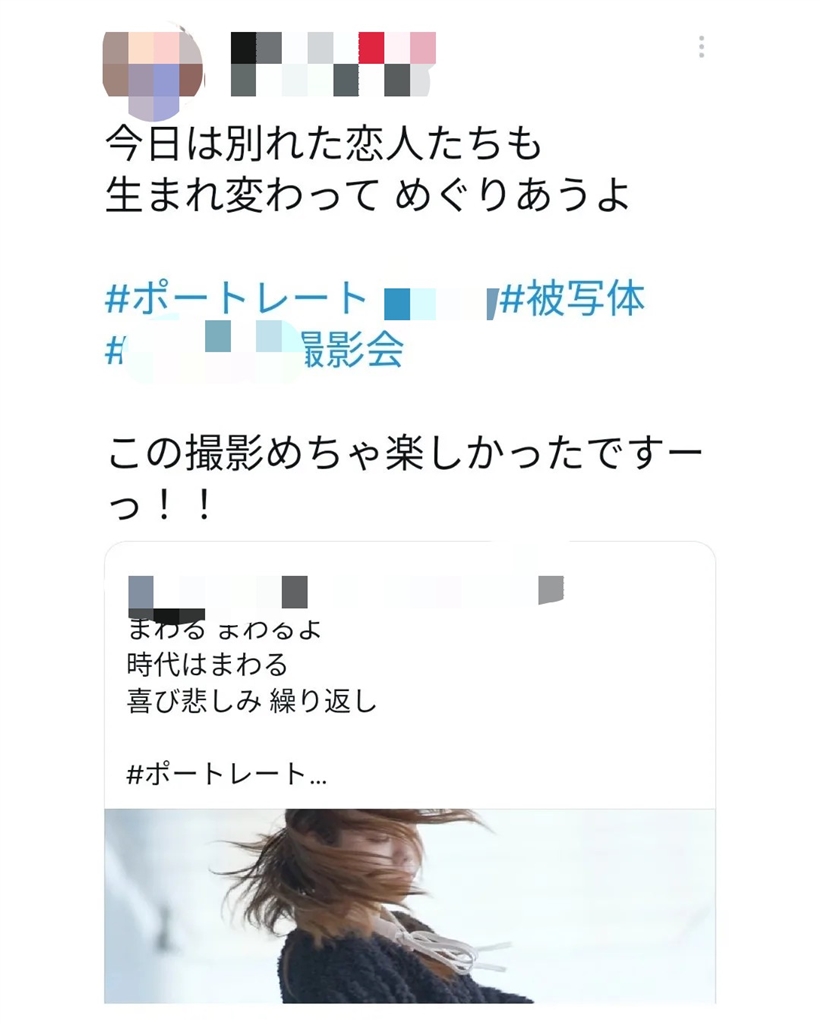The width and height of the screenshot is (820, 1024).
Task: Open the #ポートレート hashtag link
Action: tap(237, 299)
